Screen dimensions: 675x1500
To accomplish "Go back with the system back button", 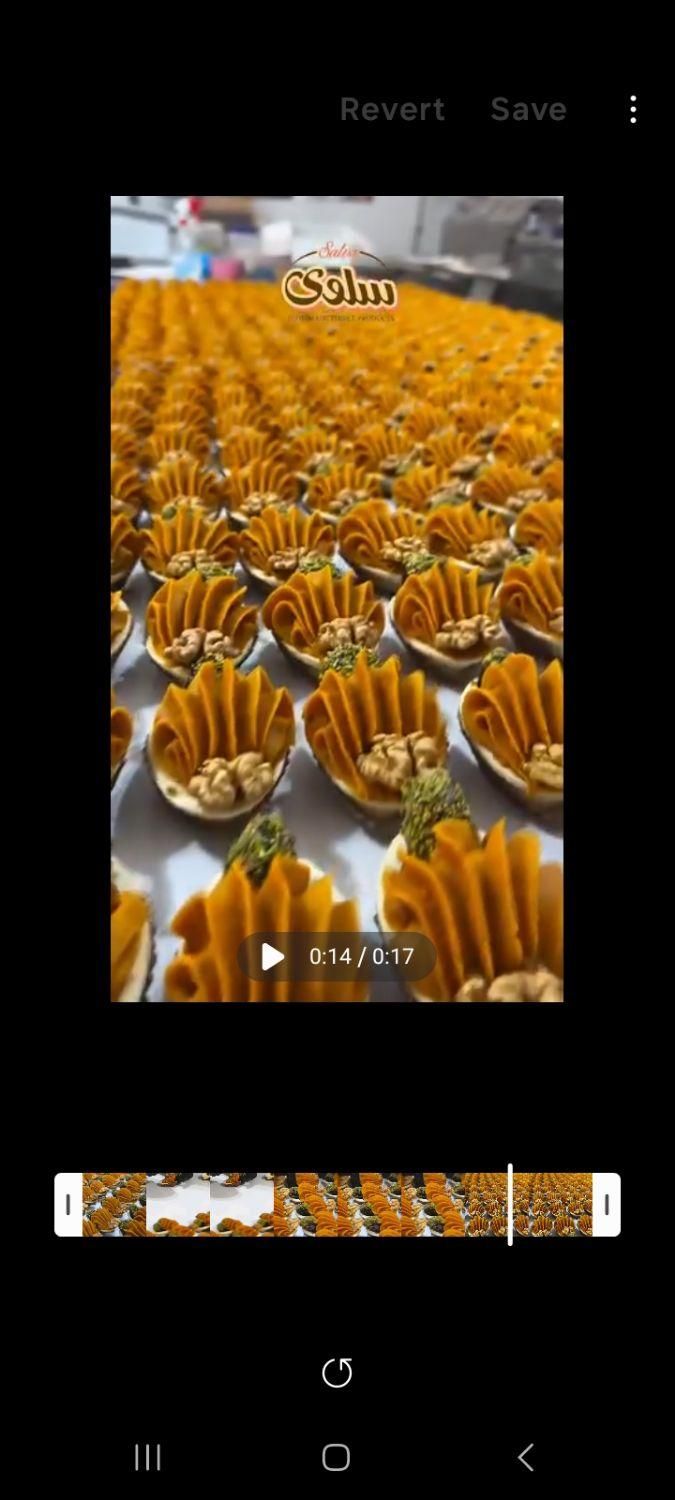I will (x=525, y=1457).
